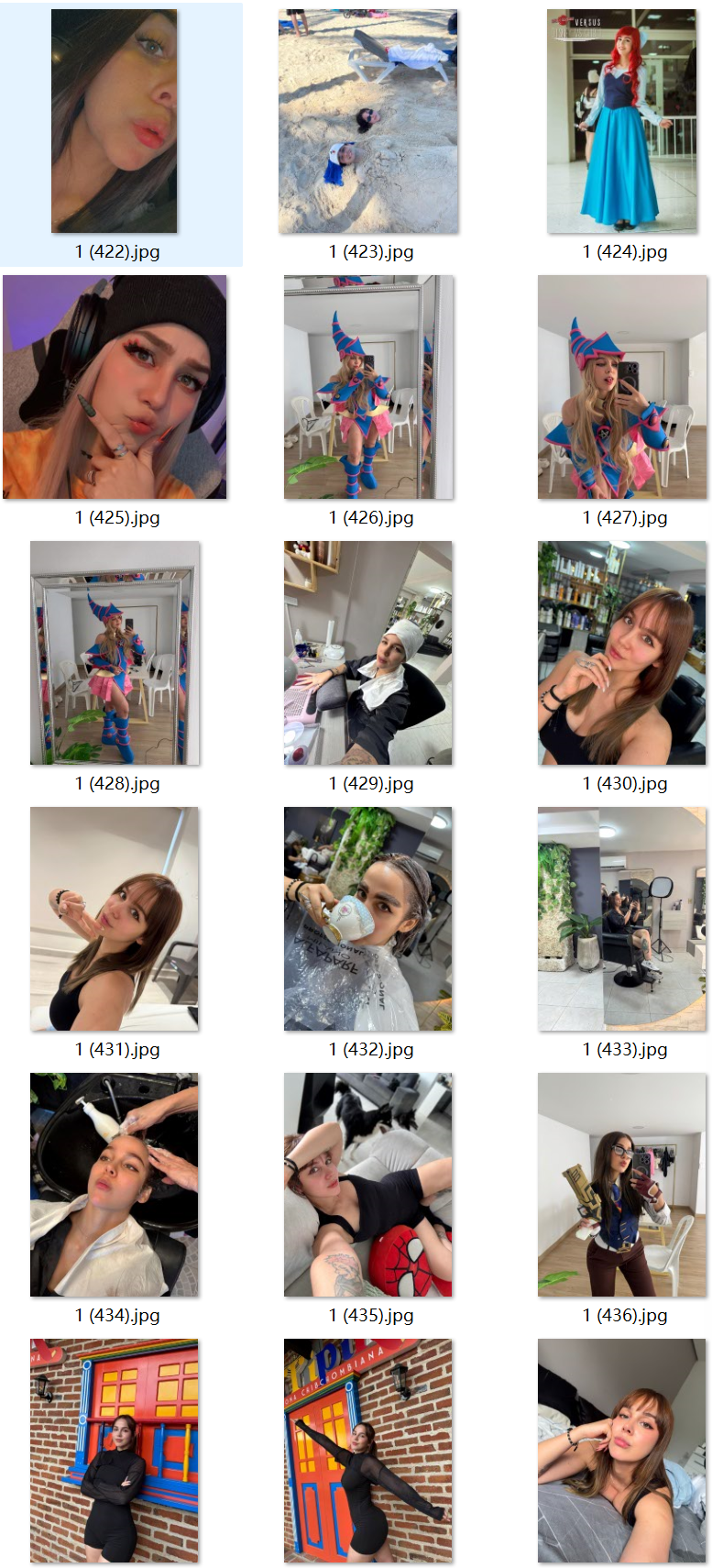Open the image 1 (425).jpg

(115, 387)
